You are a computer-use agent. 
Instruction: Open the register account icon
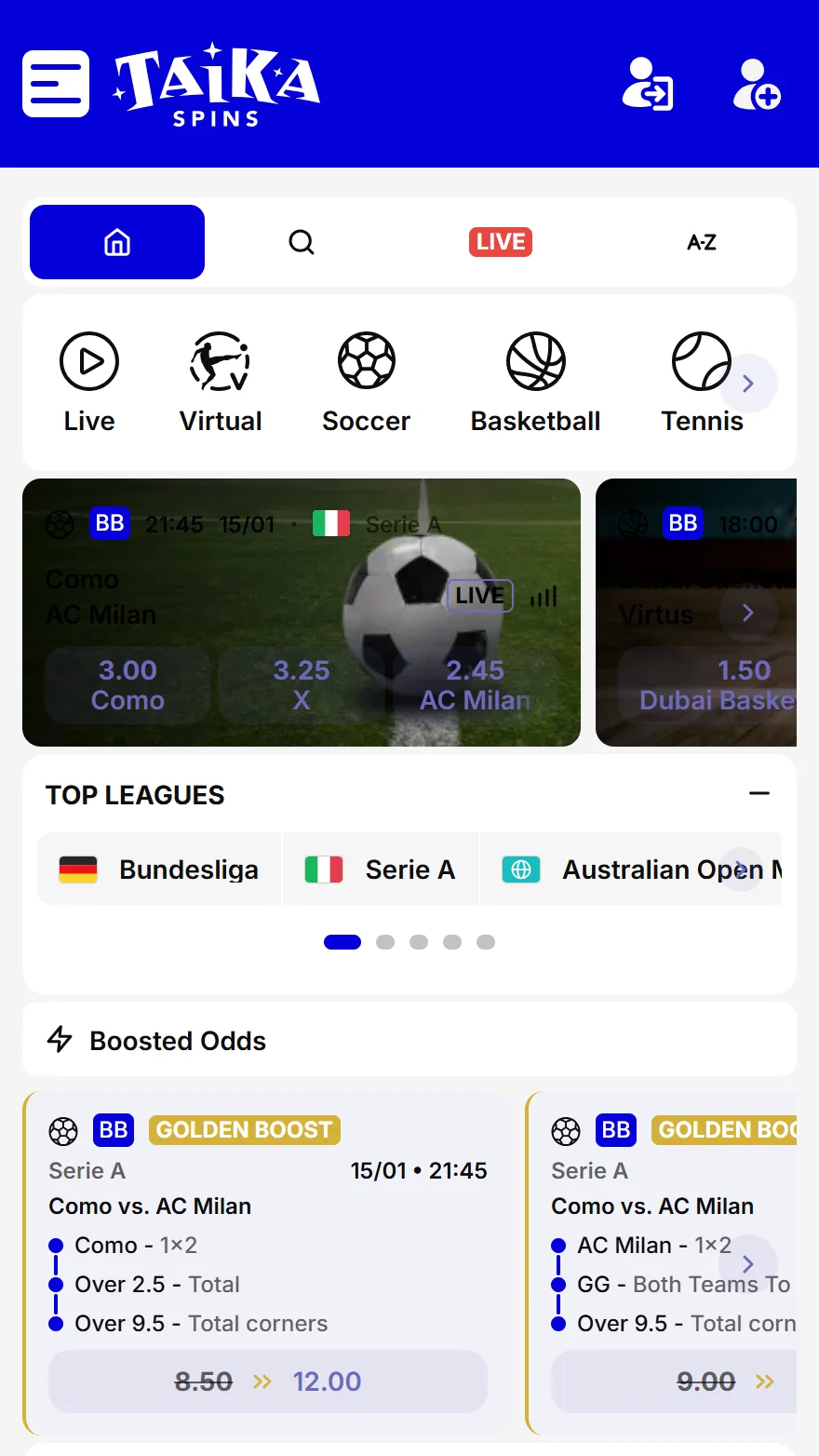coord(756,84)
